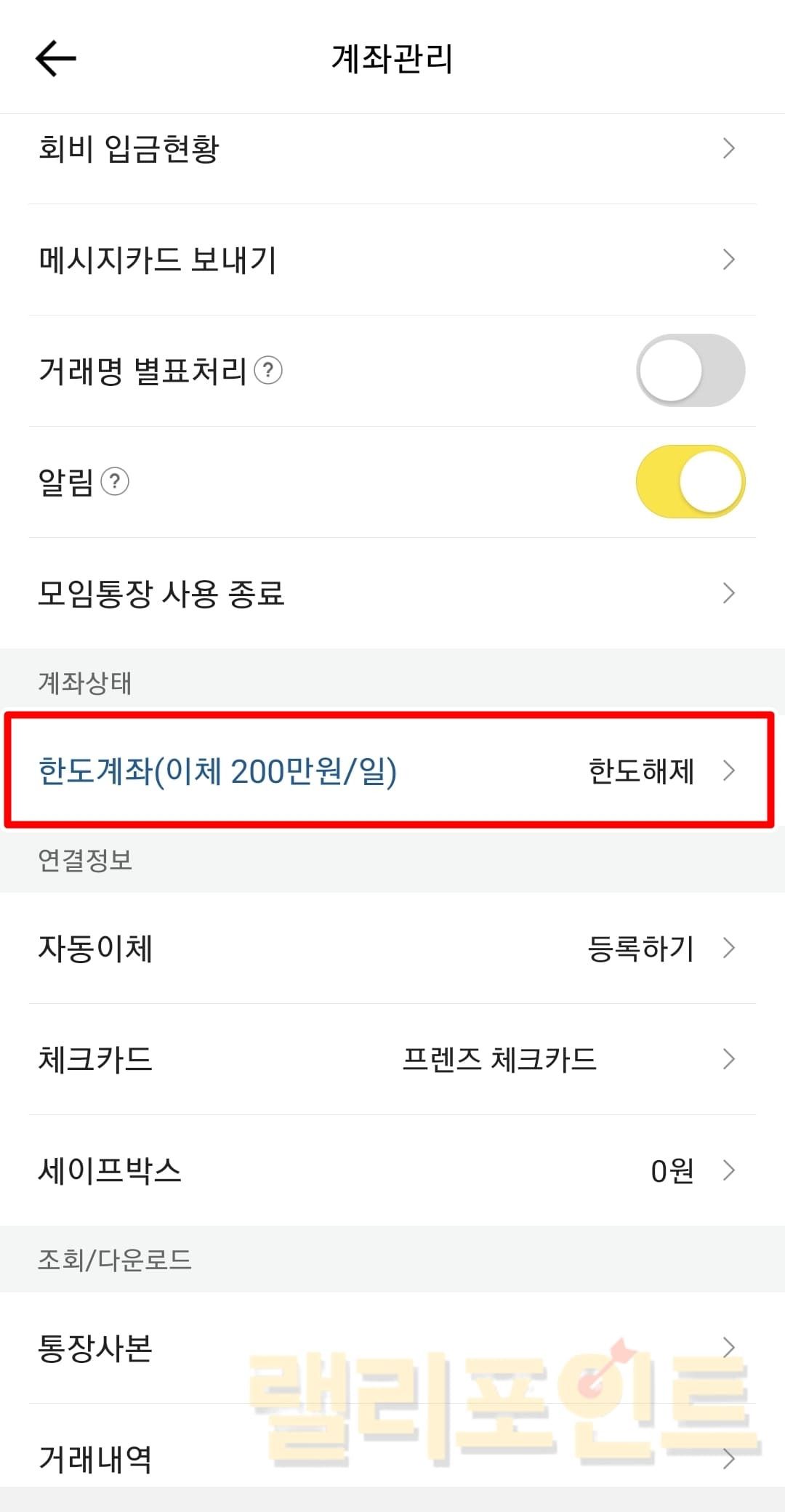Image resolution: width=785 pixels, height=1512 pixels.
Task: Open the help icon next to 알림
Action: pyautogui.click(x=115, y=482)
